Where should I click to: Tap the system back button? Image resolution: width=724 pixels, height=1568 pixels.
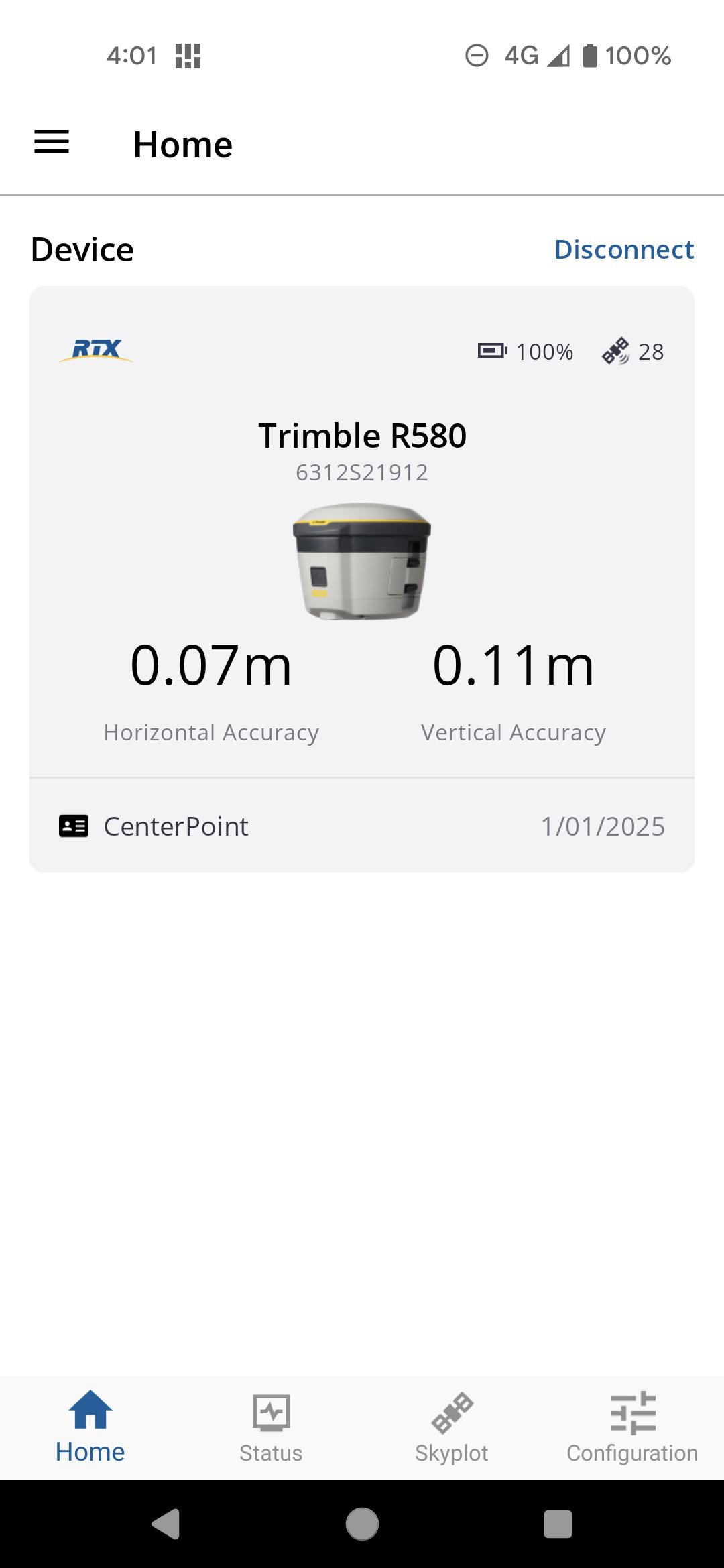click(166, 1524)
